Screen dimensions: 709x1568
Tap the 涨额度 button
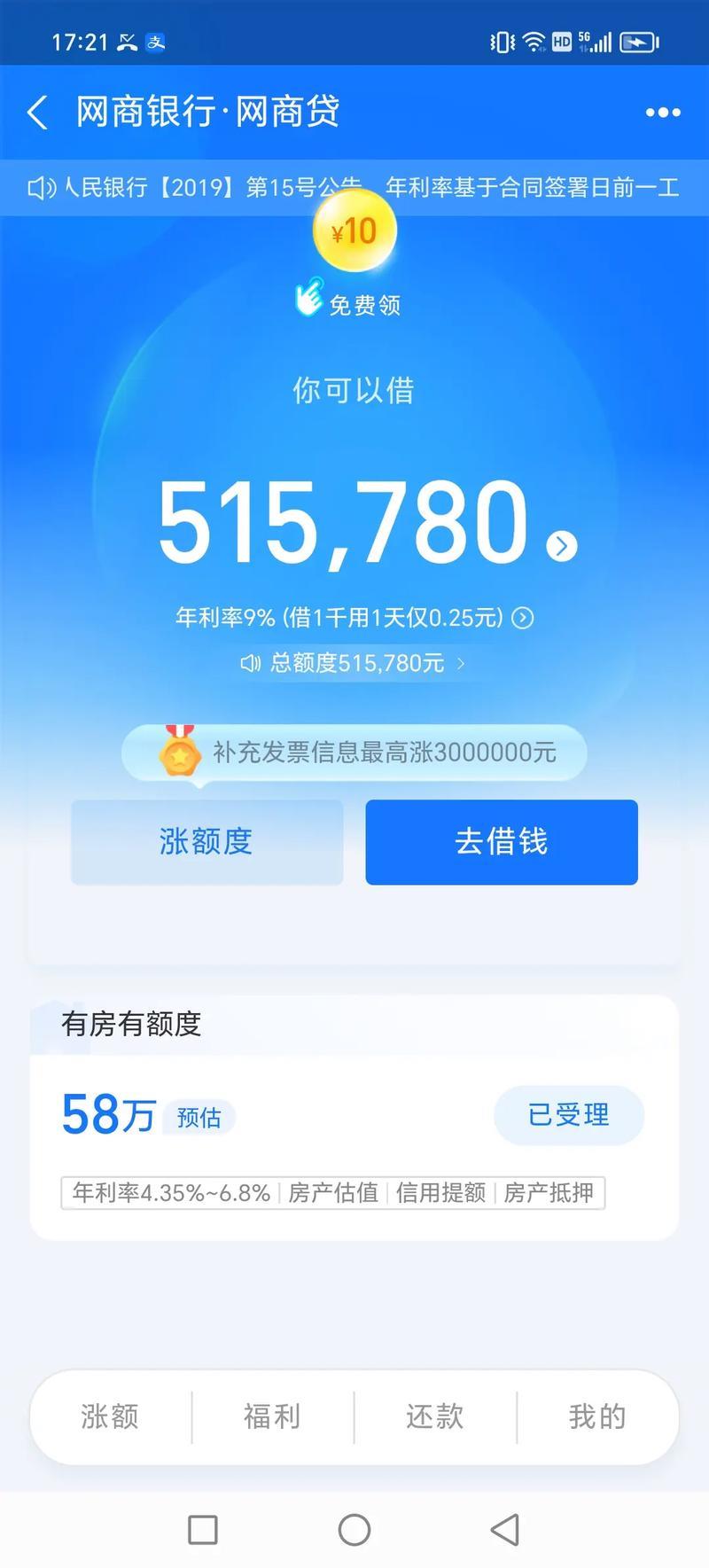[206, 842]
